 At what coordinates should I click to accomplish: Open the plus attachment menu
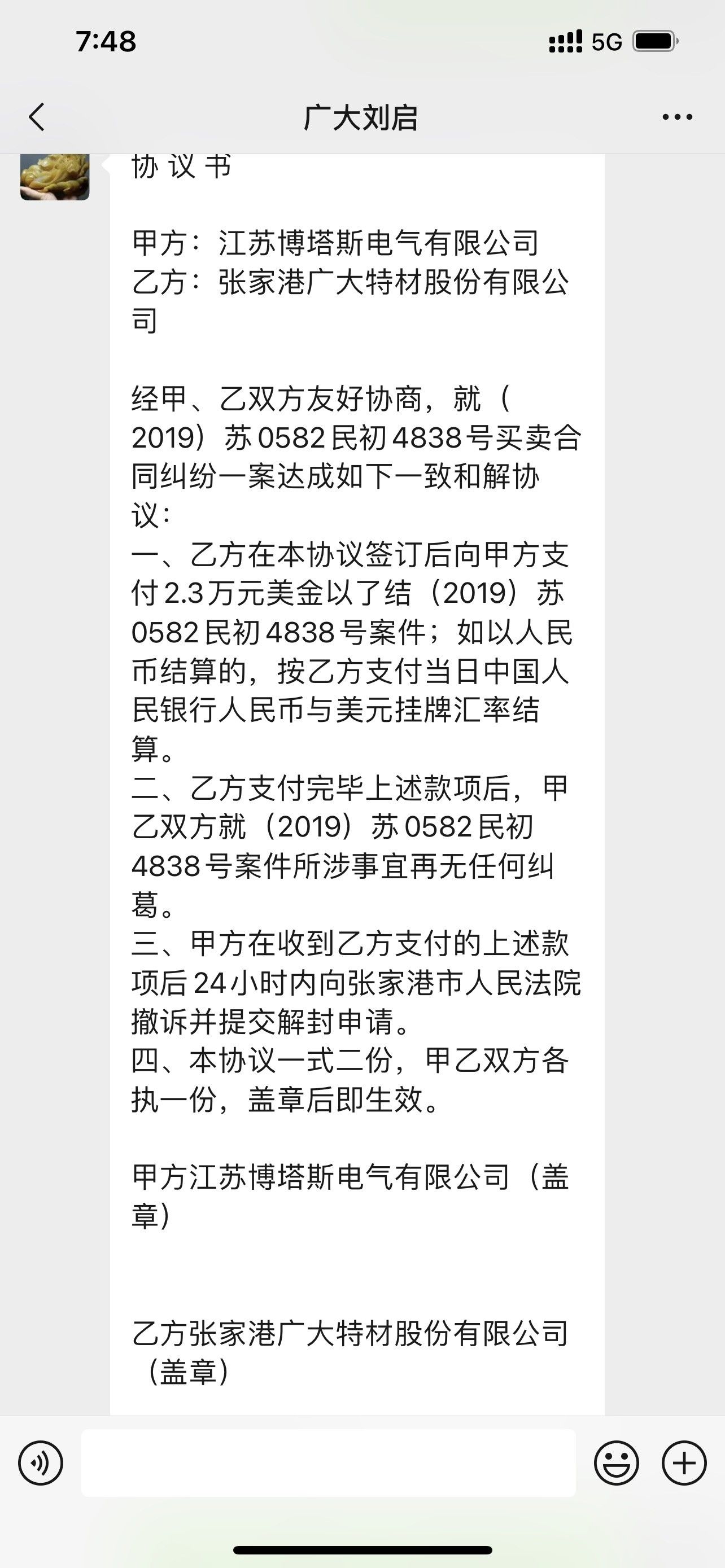click(x=684, y=1462)
